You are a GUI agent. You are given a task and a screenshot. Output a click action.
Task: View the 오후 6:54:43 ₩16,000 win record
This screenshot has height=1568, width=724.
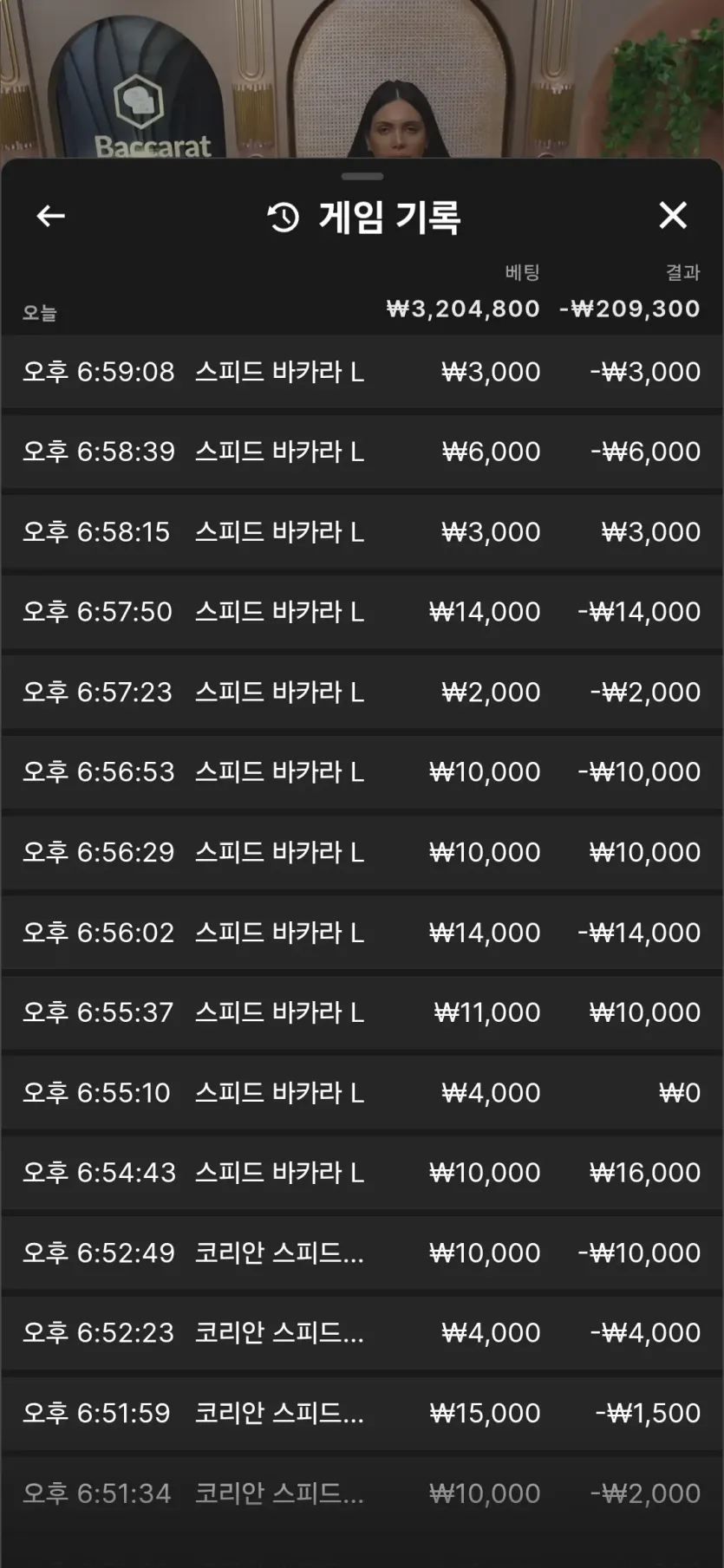[x=362, y=1172]
